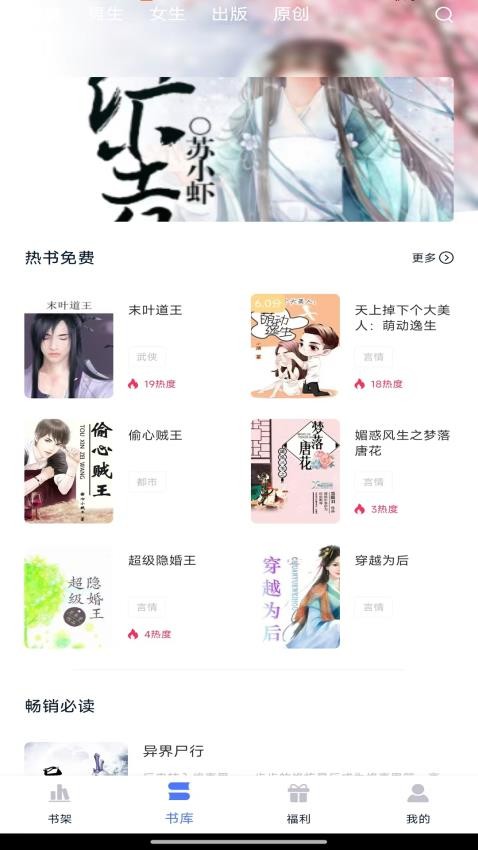The image size is (478, 850).
Task: Open 异界尸行 under 畅销必读
Action: tap(239, 759)
